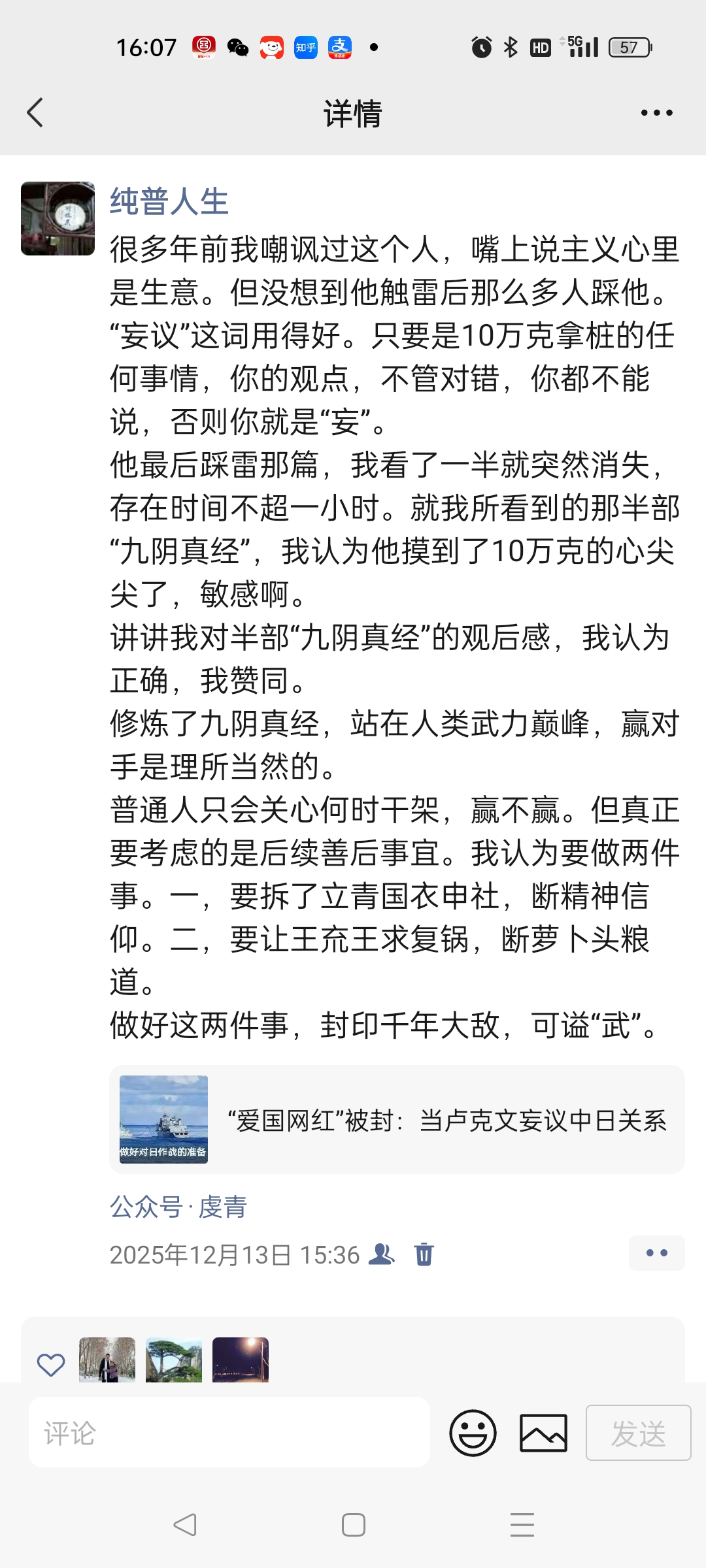Tap the 纯普人生 username link
This screenshot has width=706, height=1568.
(169, 201)
